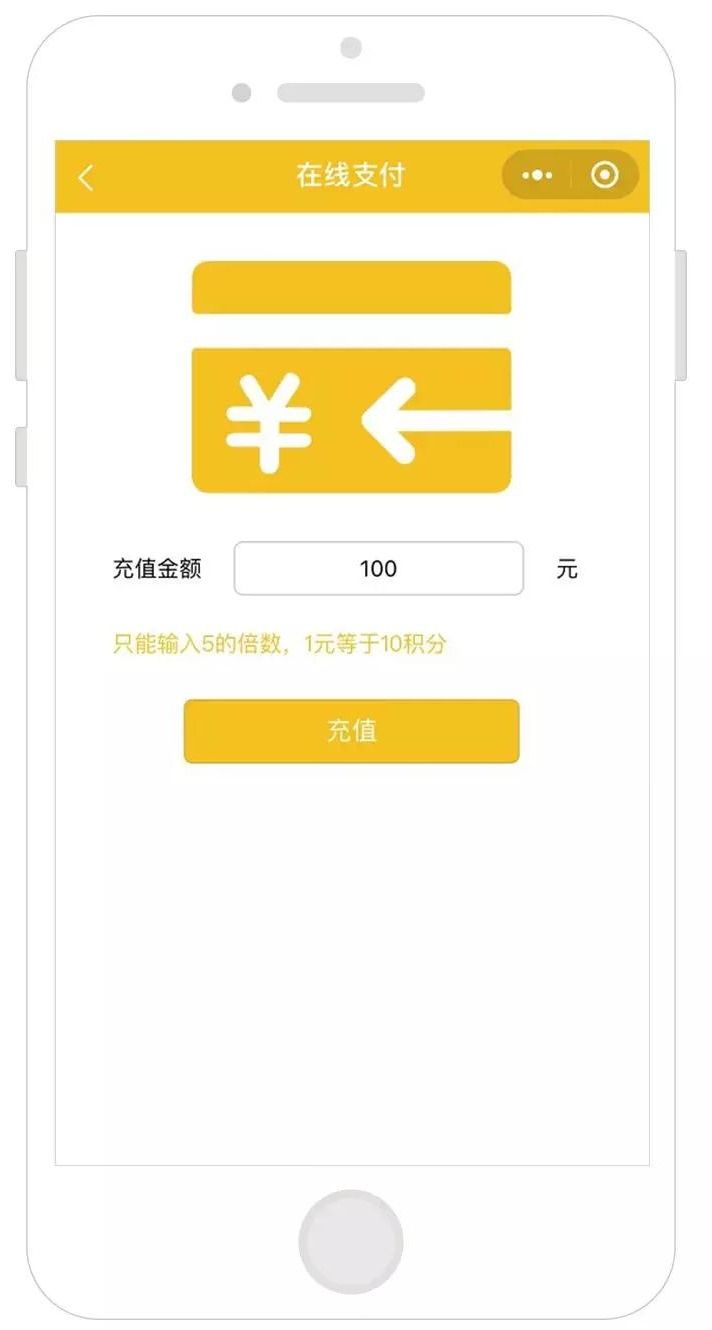Close the mini-program with the circle button
Screen dimensions: 712x1330
coord(604,176)
